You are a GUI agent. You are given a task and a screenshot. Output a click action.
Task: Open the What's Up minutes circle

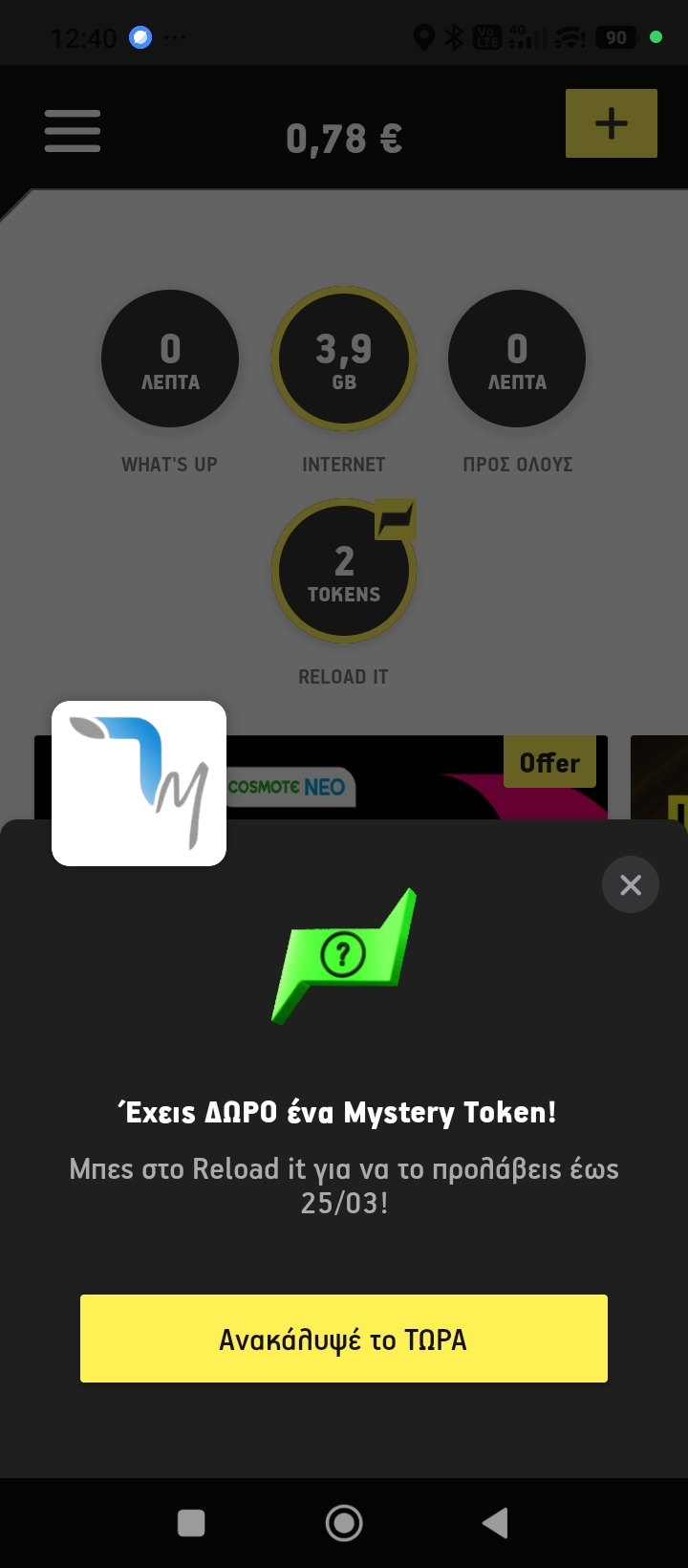[x=170, y=359]
